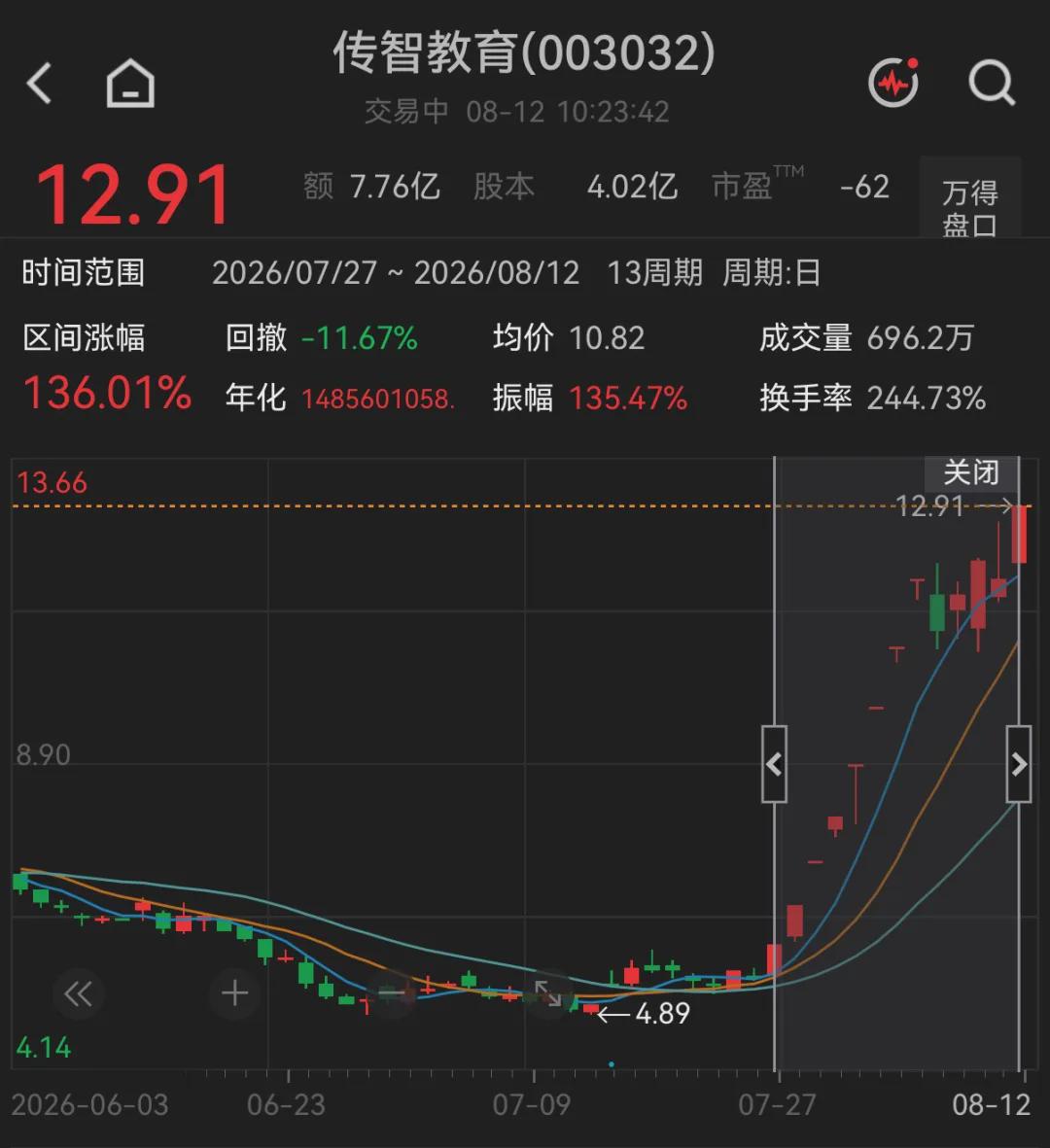Image resolution: width=1050 pixels, height=1148 pixels.
Task: Zoom in with the plus button
Action: tap(234, 993)
